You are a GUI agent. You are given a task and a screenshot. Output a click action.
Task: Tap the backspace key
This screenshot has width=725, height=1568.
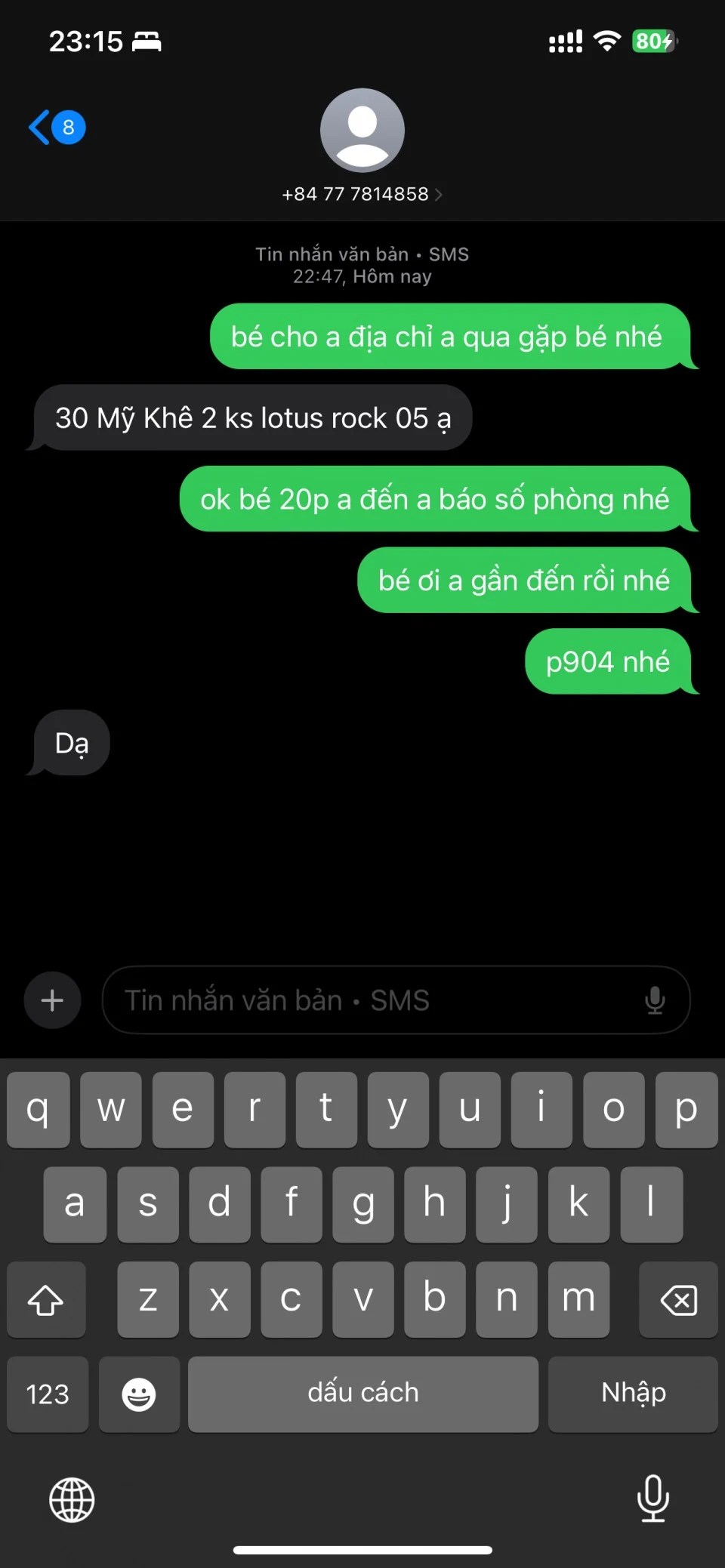[x=677, y=1300]
